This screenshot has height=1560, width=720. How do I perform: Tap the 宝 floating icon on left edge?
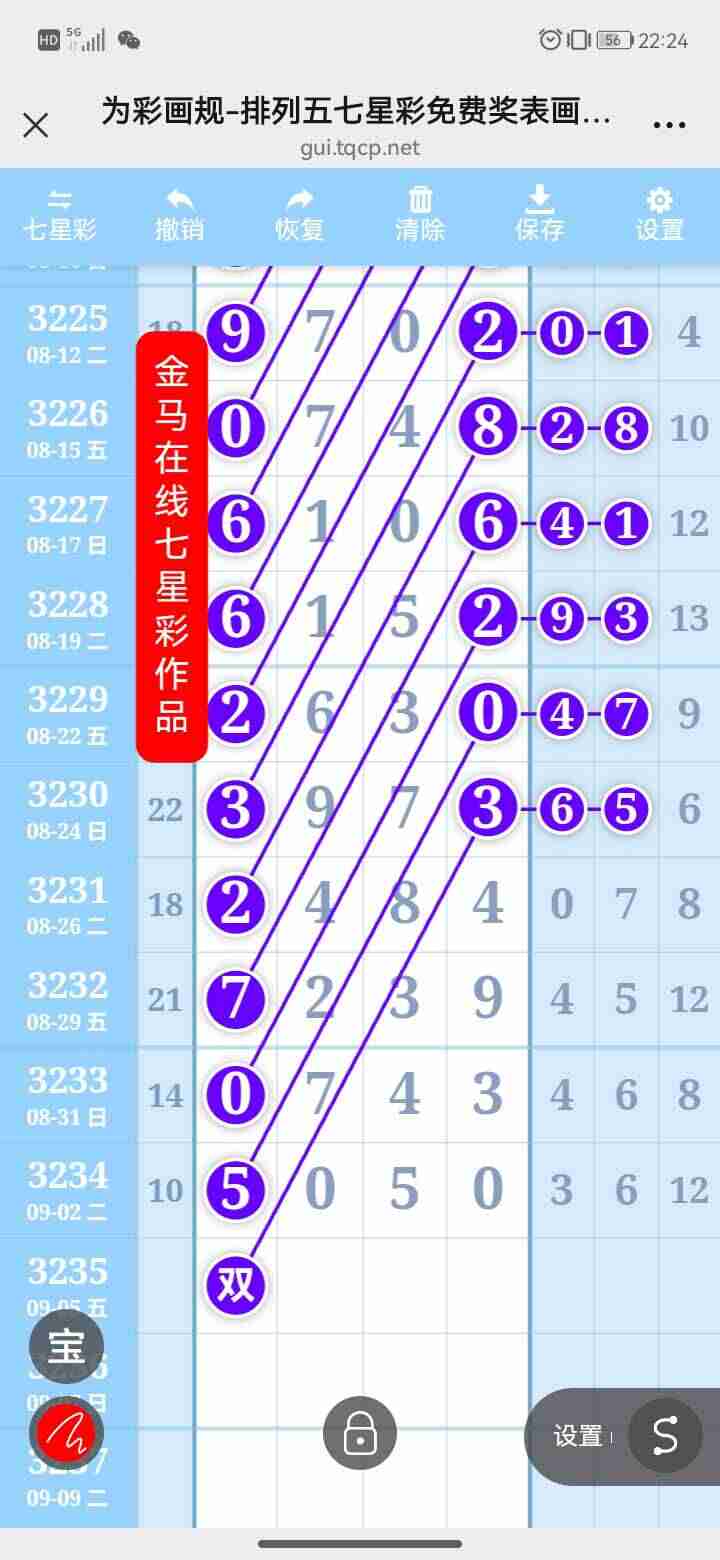pyautogui.click(x=68, y=1345)
